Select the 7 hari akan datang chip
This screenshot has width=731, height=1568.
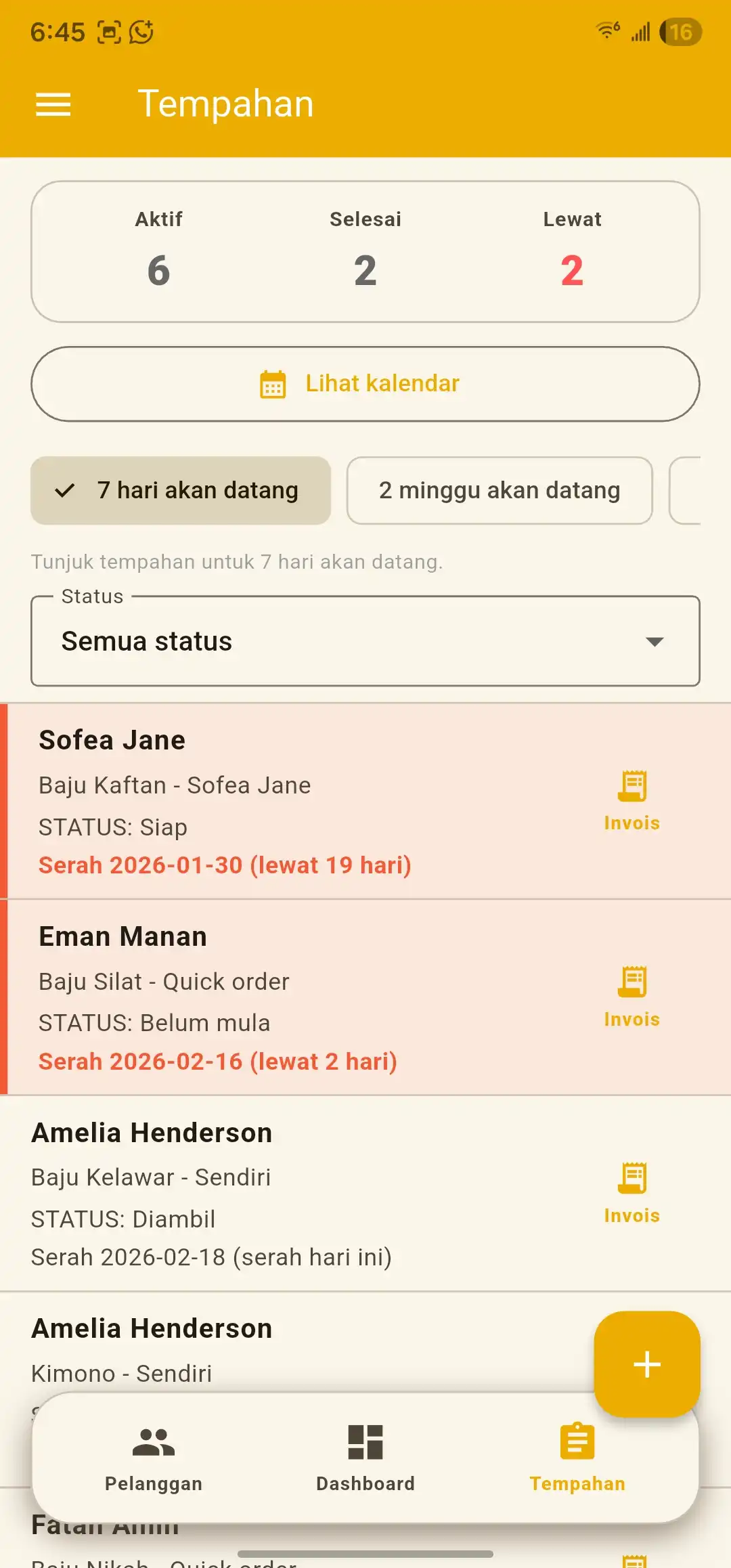(181, 490)
